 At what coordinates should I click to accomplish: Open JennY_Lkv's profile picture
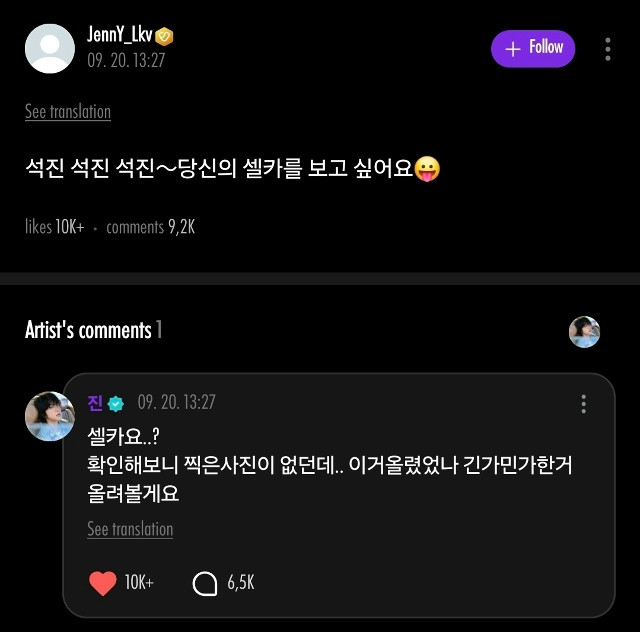click(x=50, y=48)
